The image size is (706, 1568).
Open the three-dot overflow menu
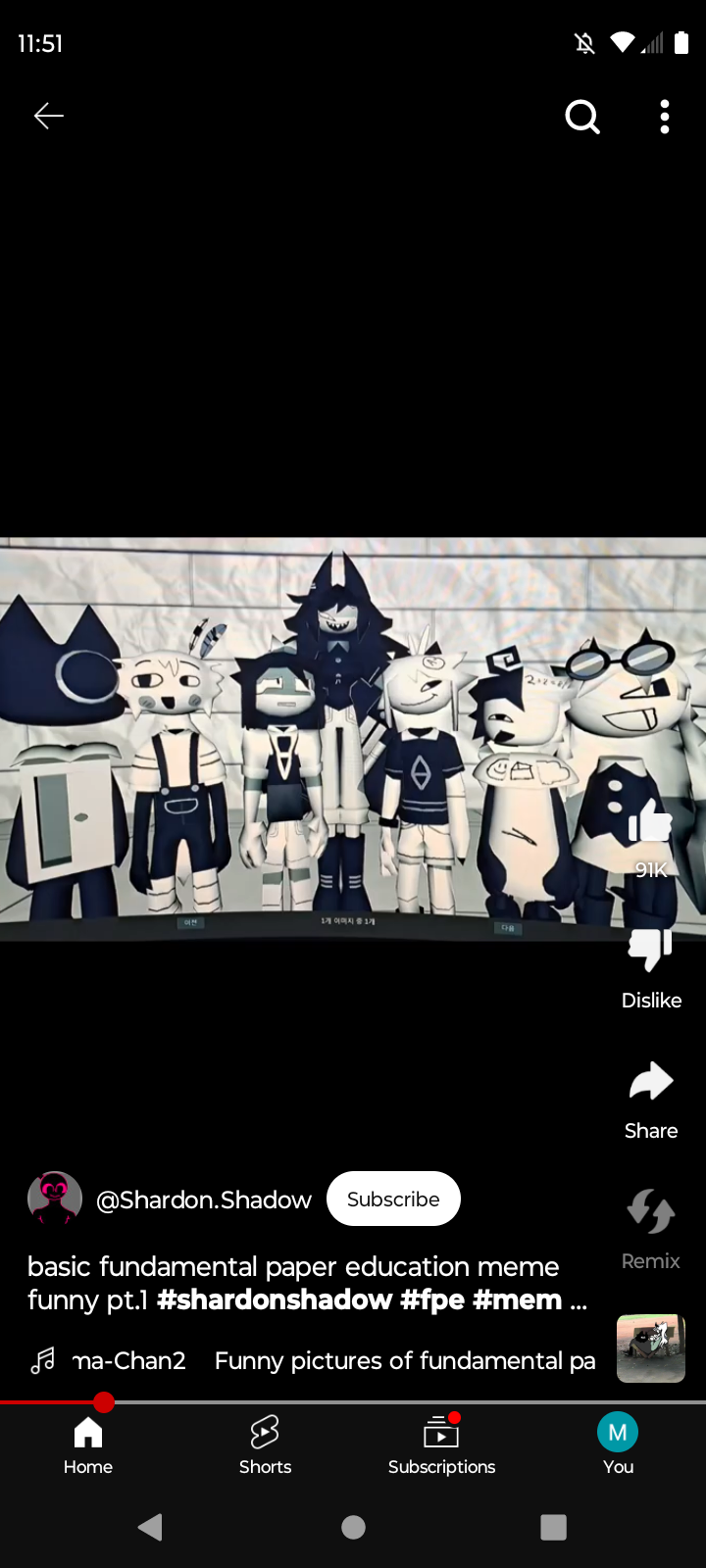(x=665, y=117)
